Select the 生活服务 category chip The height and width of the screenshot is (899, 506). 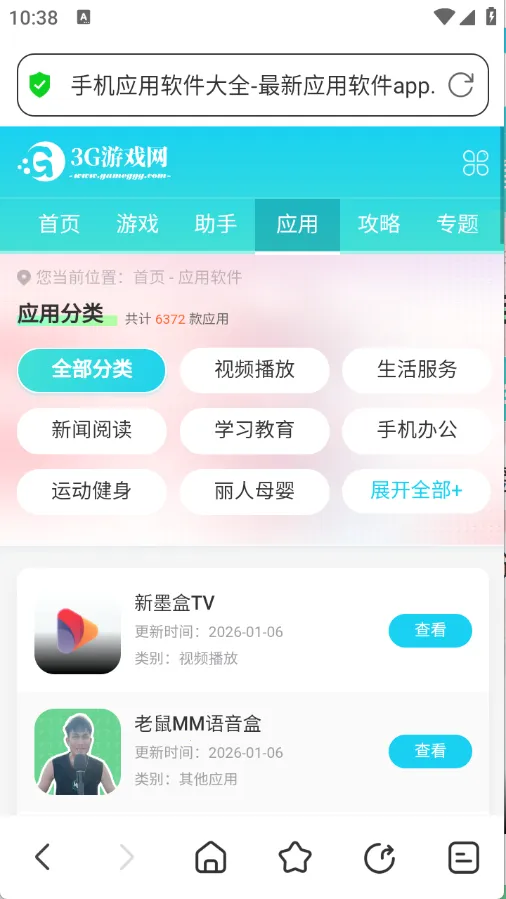click(x=417, y=370)
